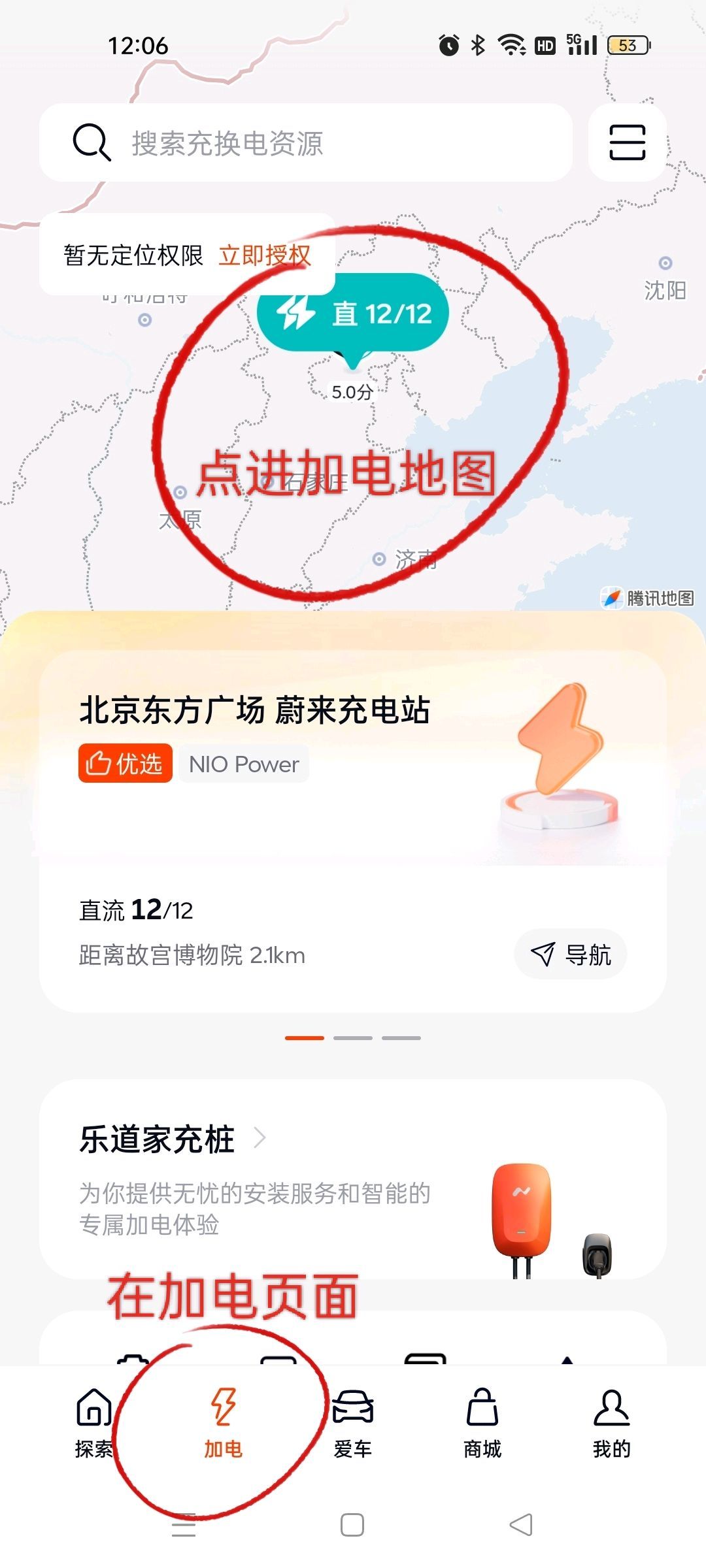Start navigation with the 导航 button
This screenshot has width=706, height=1568.
tap(571, 955)
